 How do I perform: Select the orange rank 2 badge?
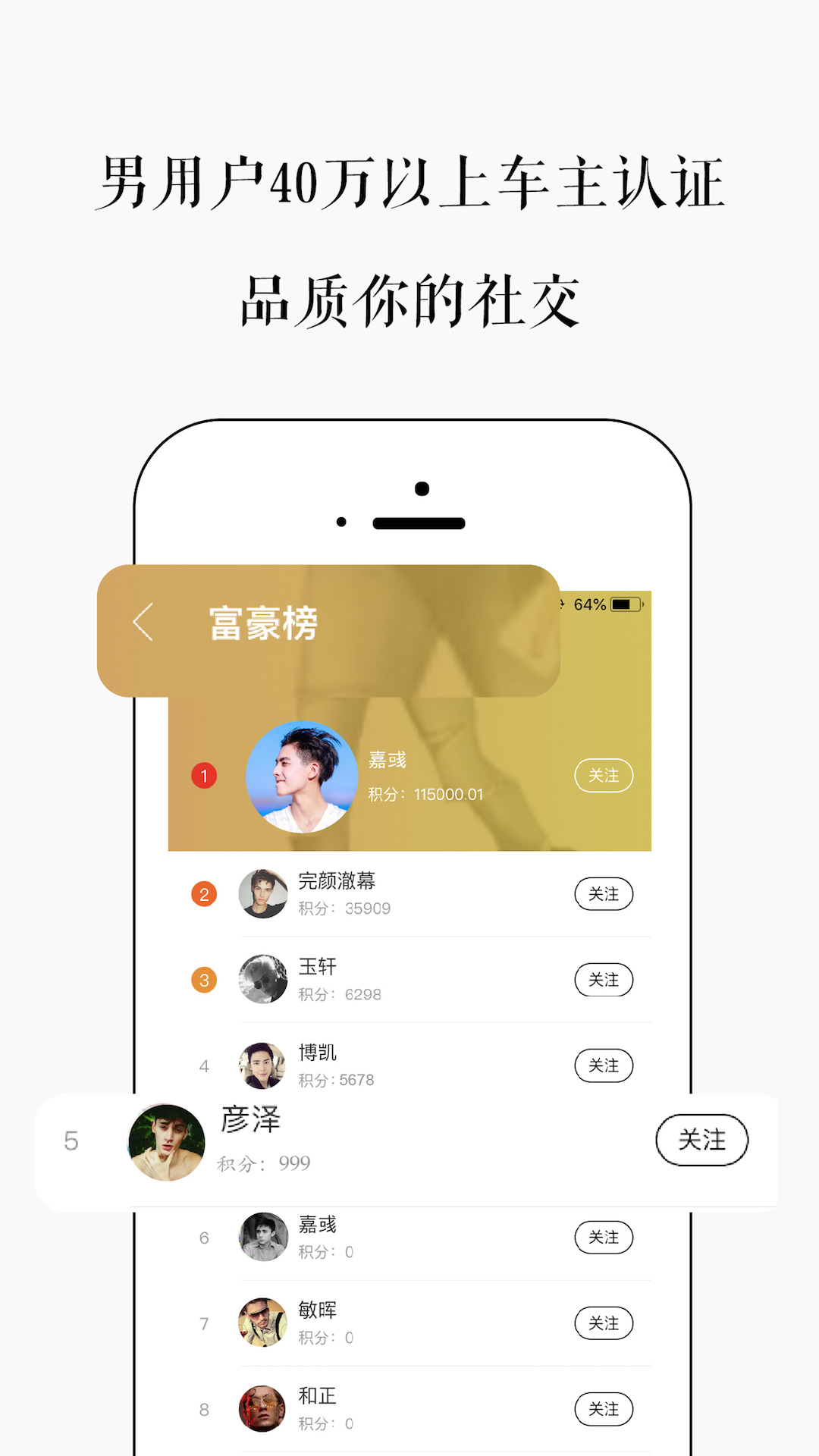click(x=202, y=894)
